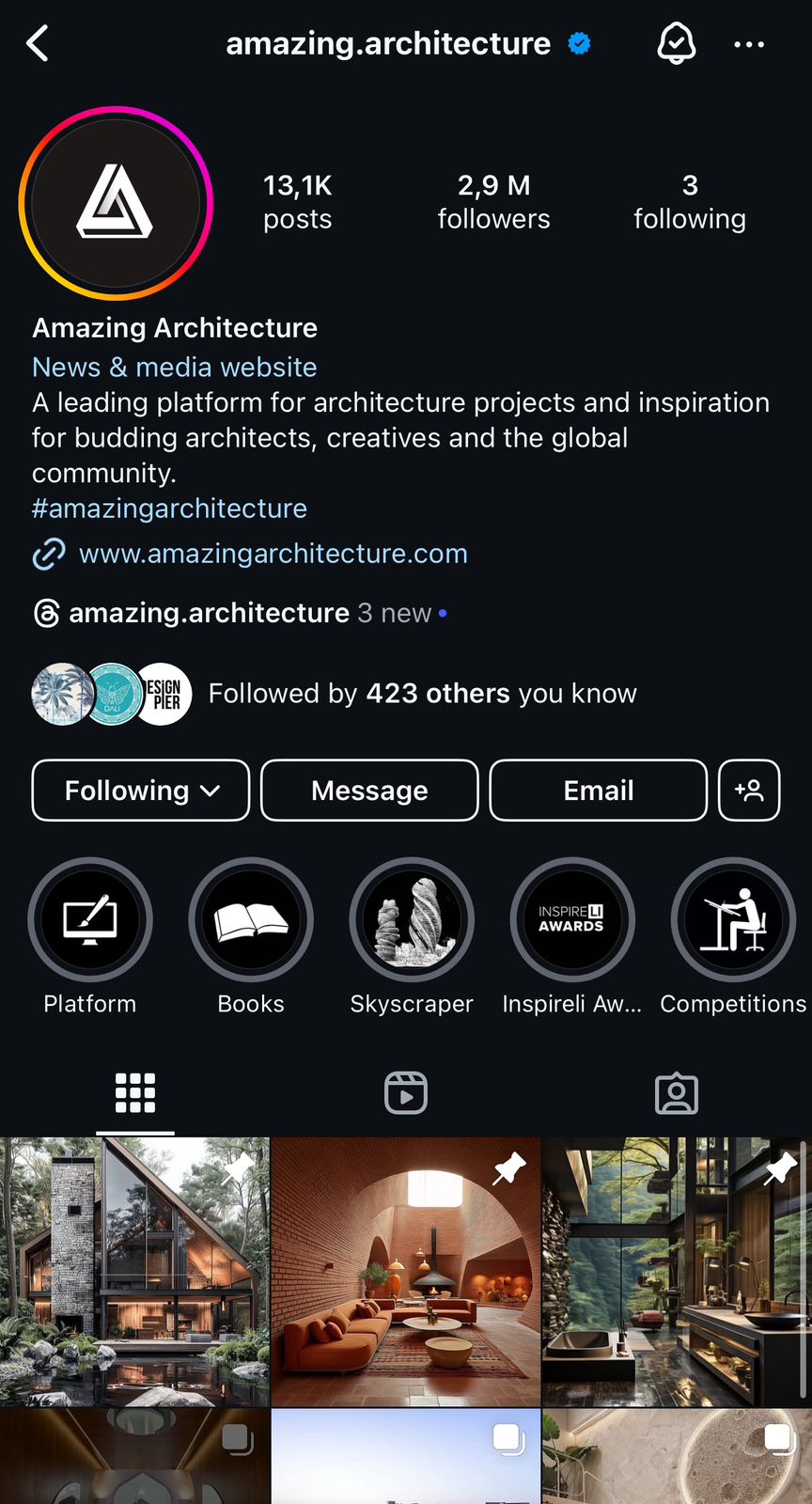Open the pinned brick interior post

[x=406, y=1272]
